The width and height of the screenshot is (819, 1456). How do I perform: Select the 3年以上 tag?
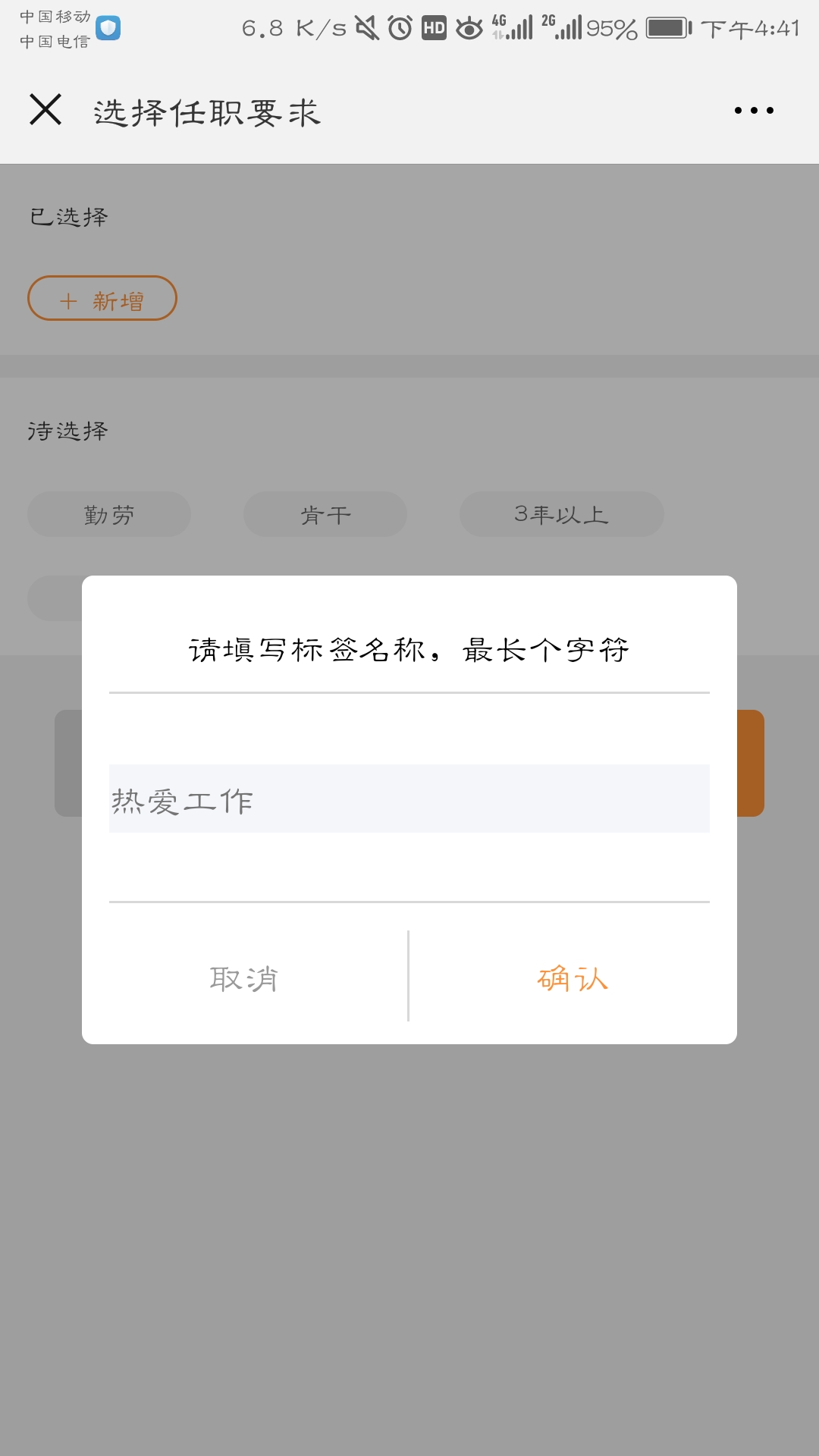pyautogui.click(x=561, y=514)
